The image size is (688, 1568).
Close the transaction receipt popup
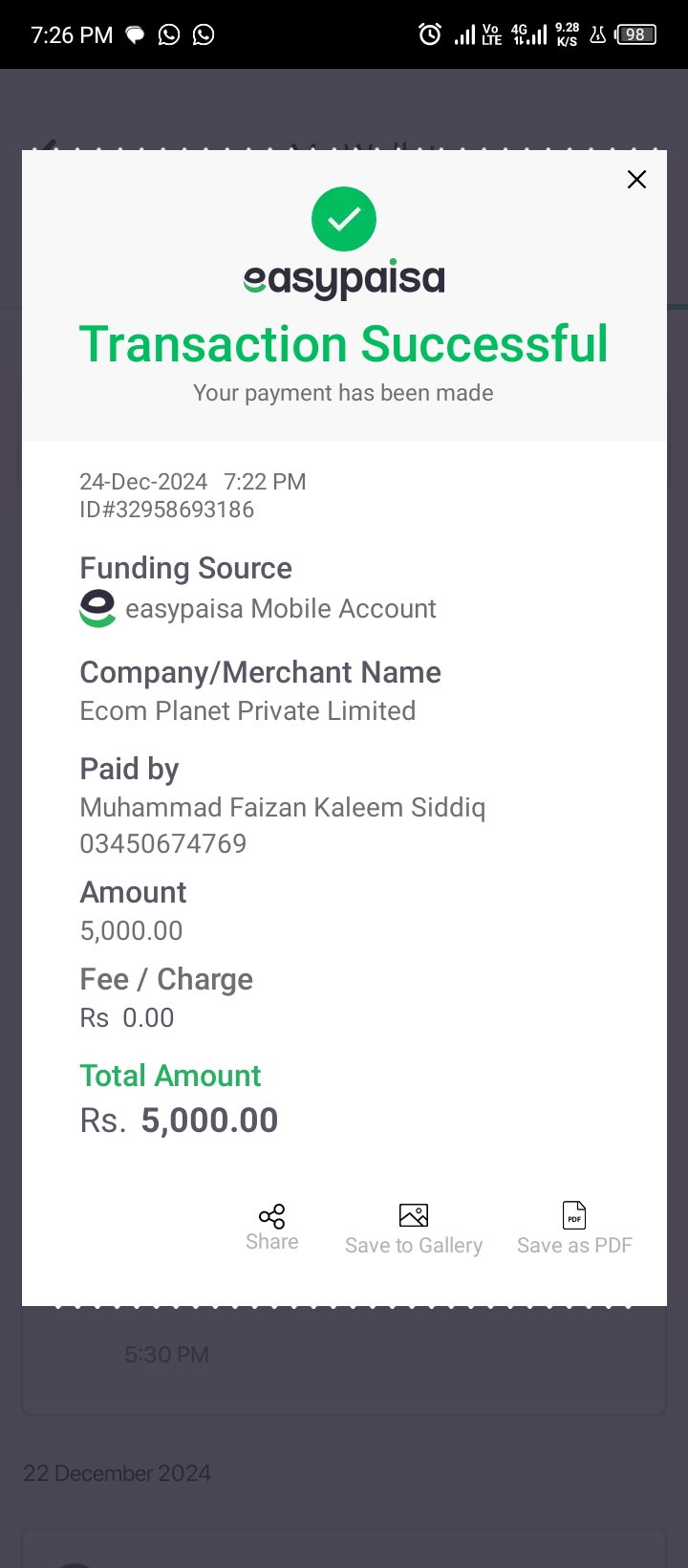(x=636, y=179)
